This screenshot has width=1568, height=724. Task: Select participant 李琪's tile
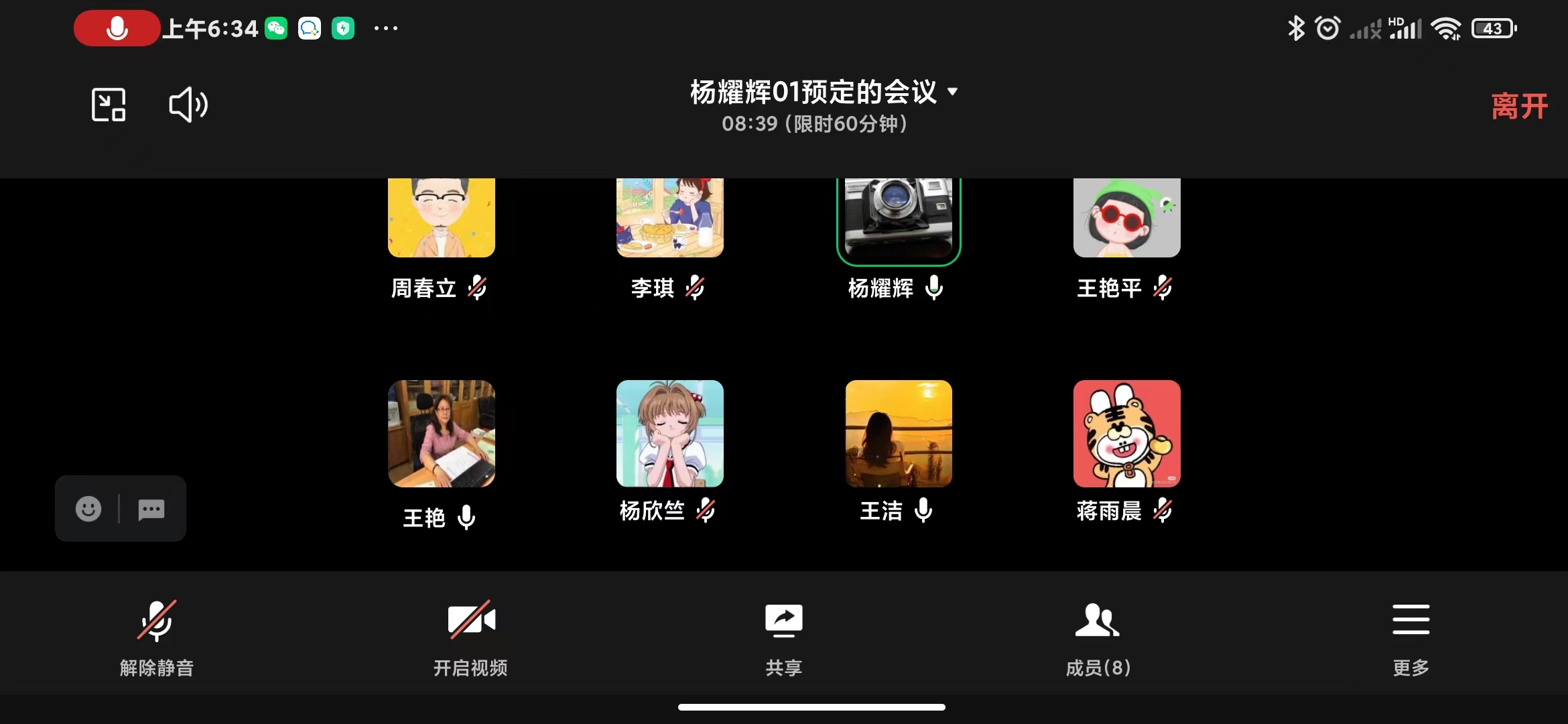tap(669, 218)
